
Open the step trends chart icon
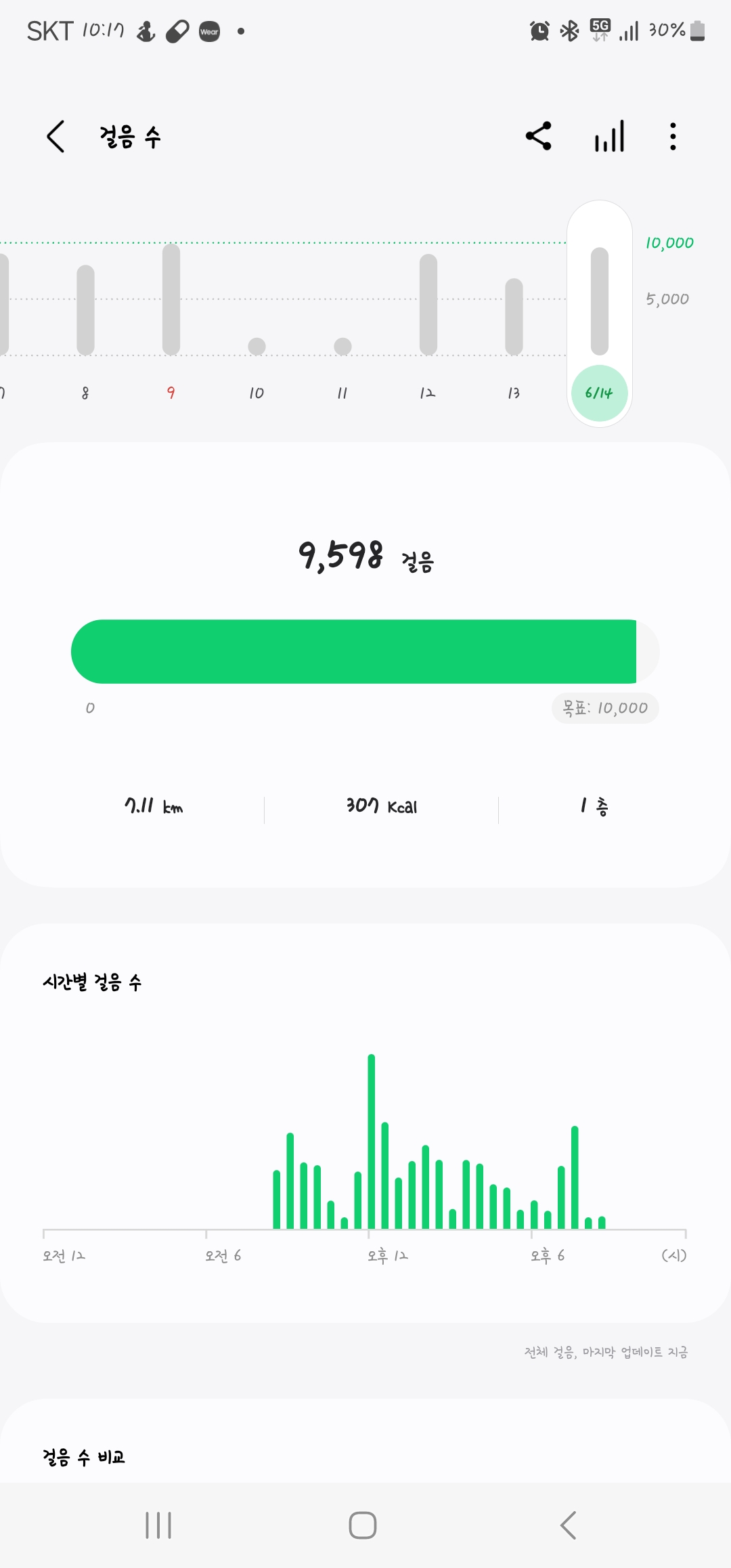tap(609, 136)
